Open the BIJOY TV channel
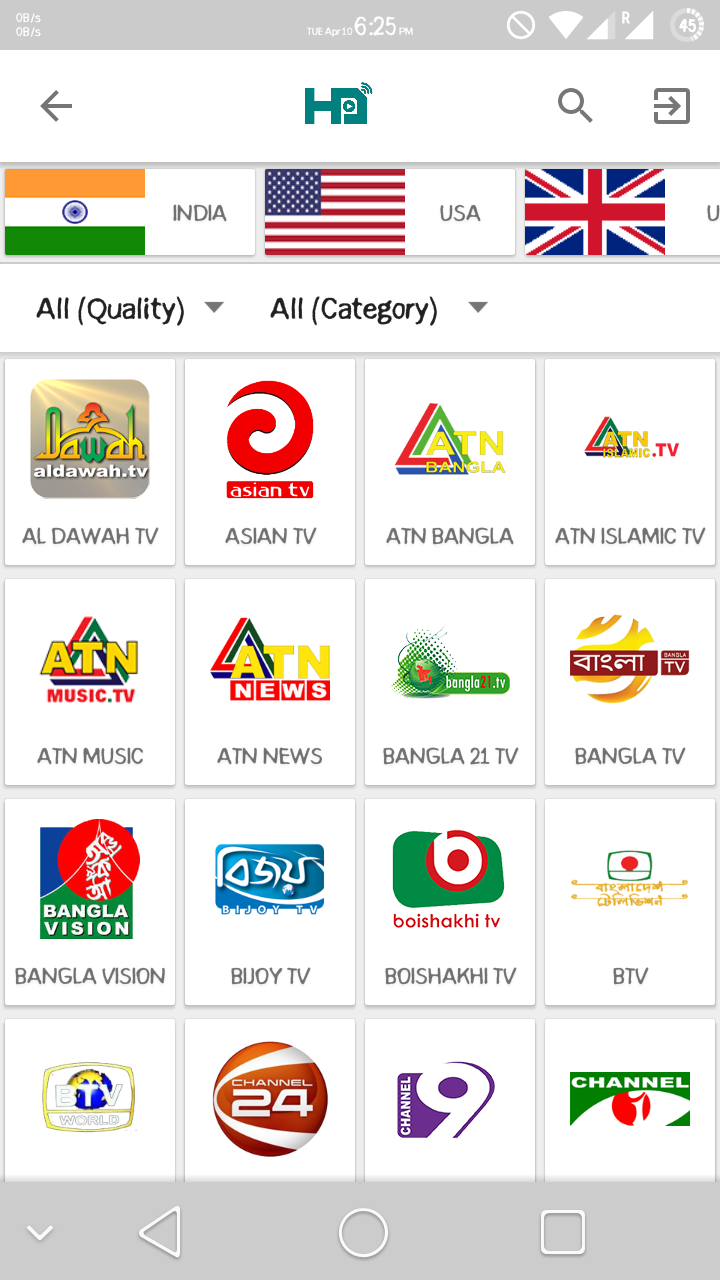 click(270, 902)
